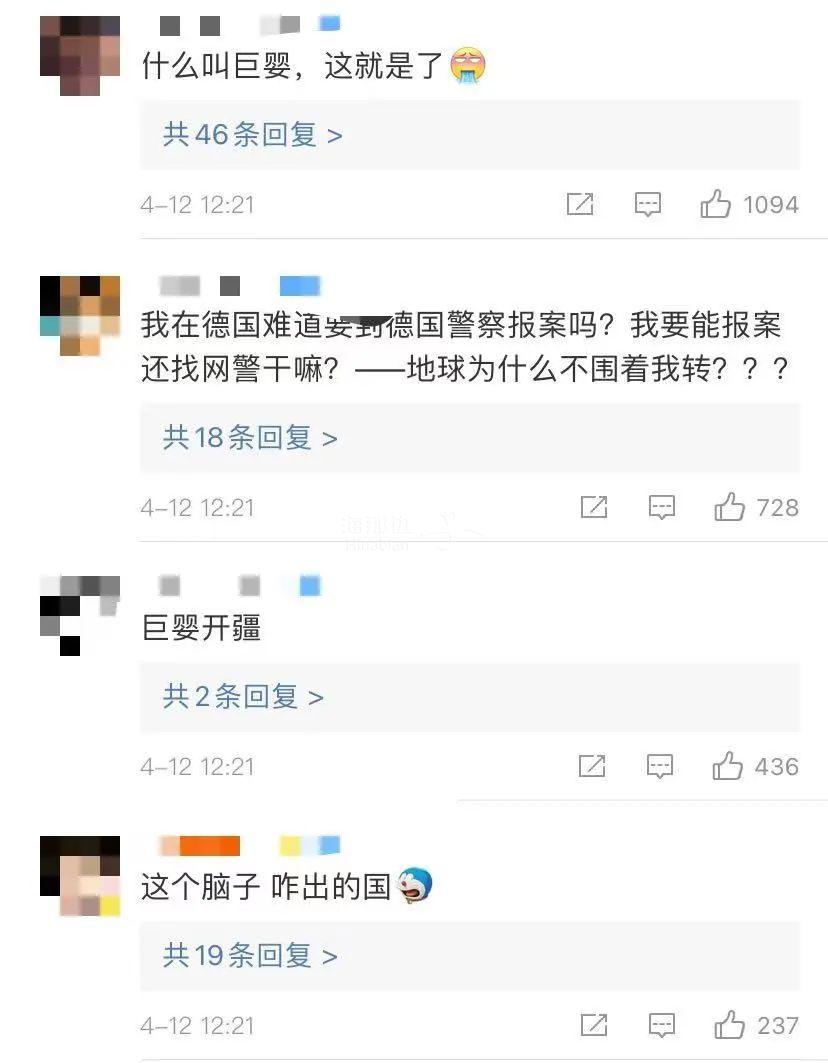View 共19条回复 replies

[x=250, y=956]
